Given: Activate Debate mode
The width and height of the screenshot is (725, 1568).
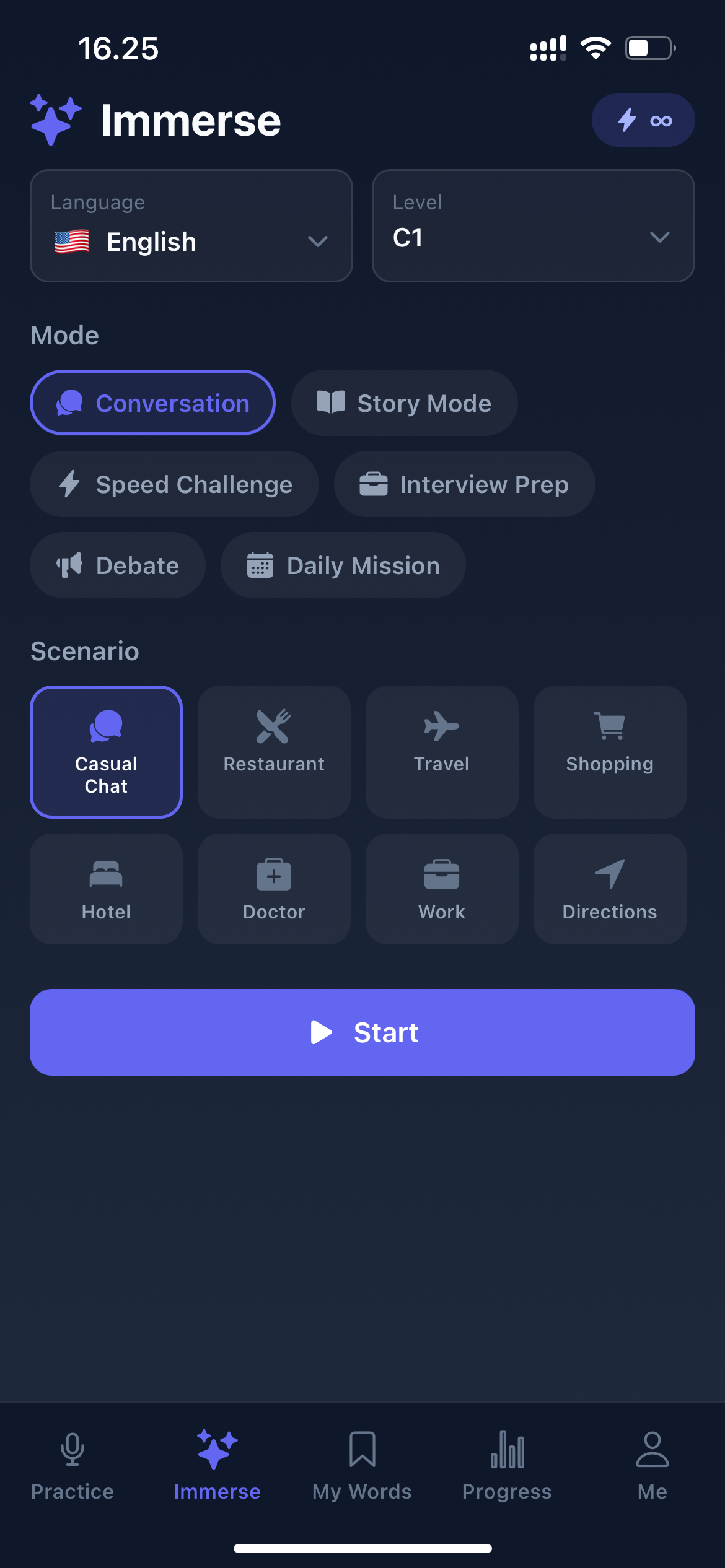Looking at the screenshot, I should tap(117, 565).
